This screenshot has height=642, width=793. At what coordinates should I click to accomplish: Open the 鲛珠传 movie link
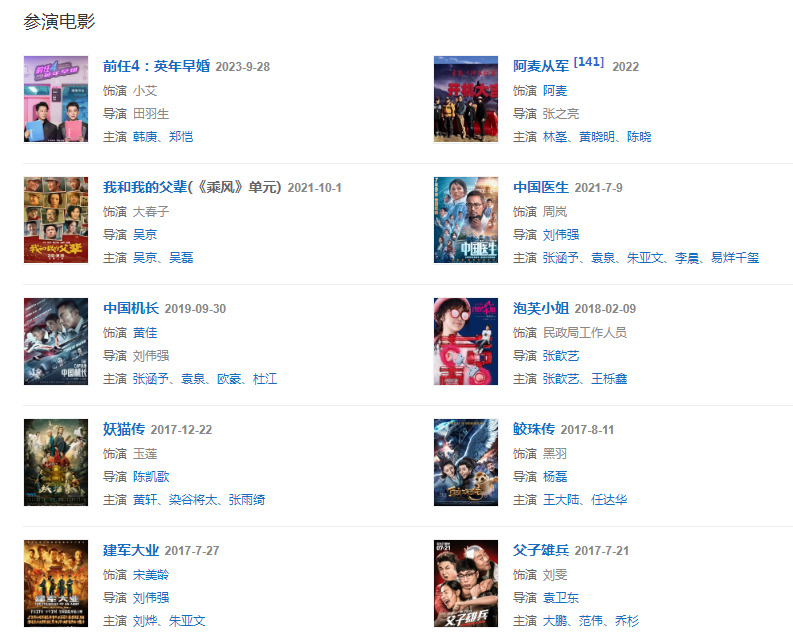[x=533, y=429]
